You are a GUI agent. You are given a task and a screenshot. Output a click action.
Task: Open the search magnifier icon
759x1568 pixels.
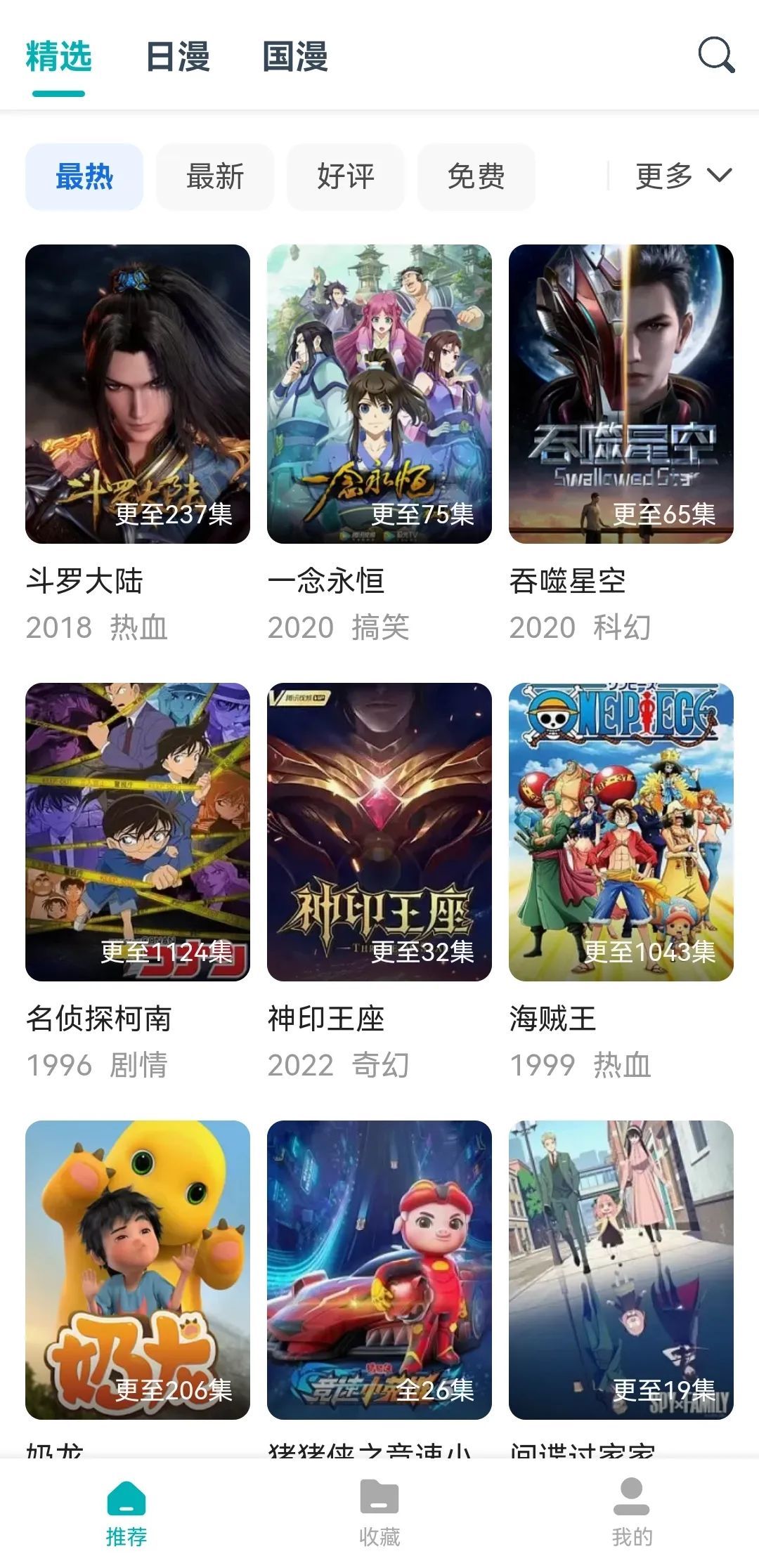click(x=715, y=55)
